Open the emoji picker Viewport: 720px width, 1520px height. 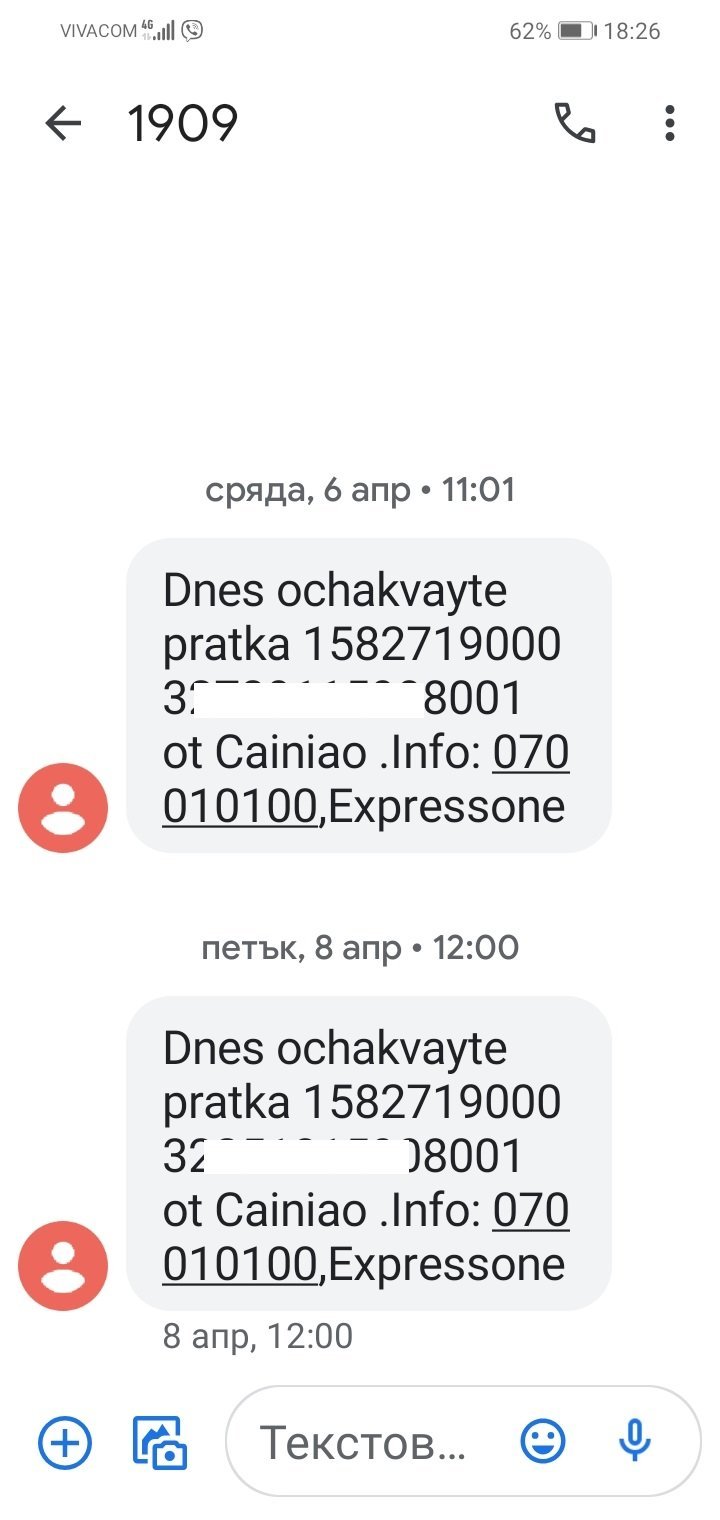point(543,1442)
